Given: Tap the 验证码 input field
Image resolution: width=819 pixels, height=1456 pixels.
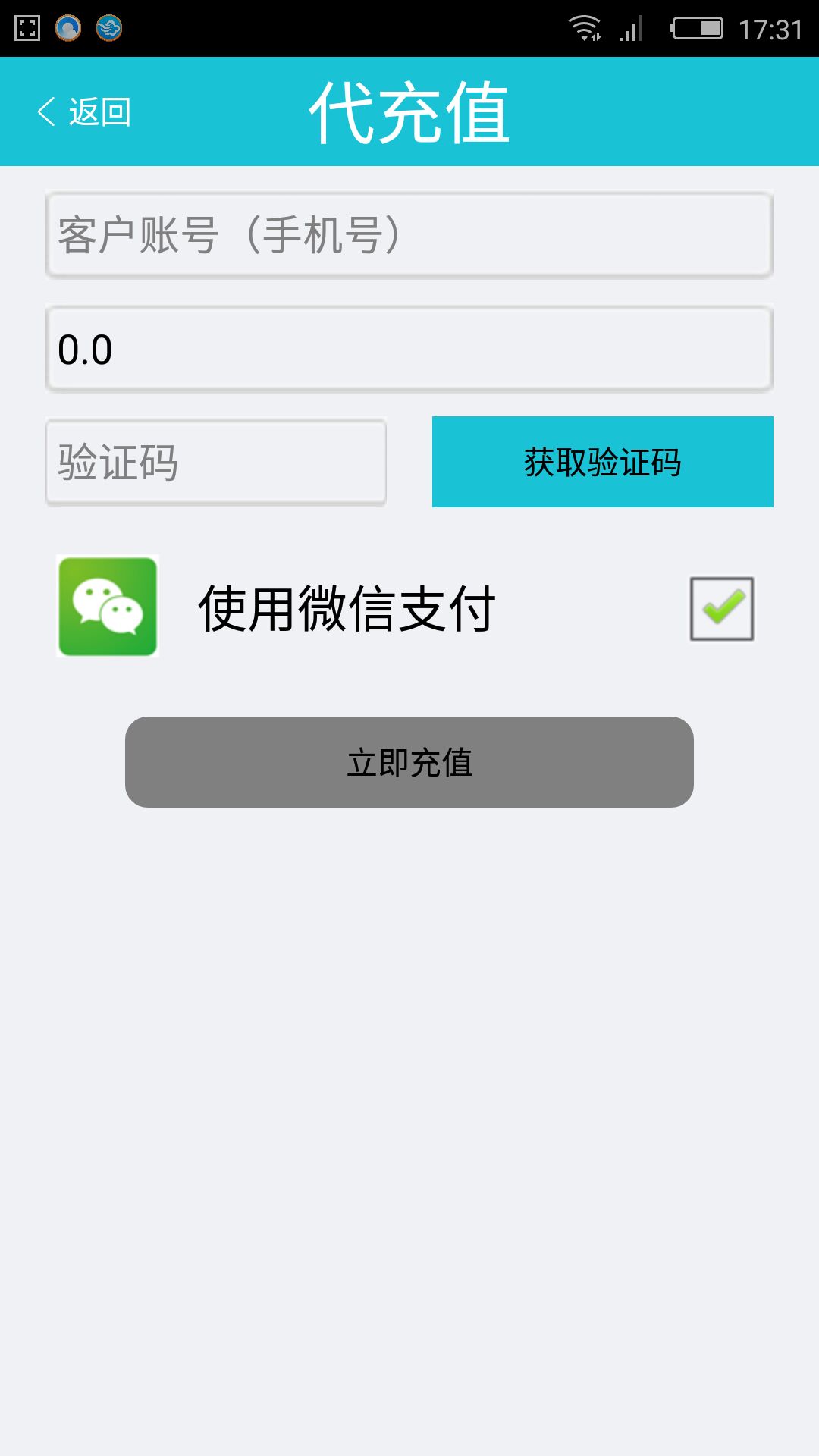Looking at the screenshot, I should tap(216, 462).
